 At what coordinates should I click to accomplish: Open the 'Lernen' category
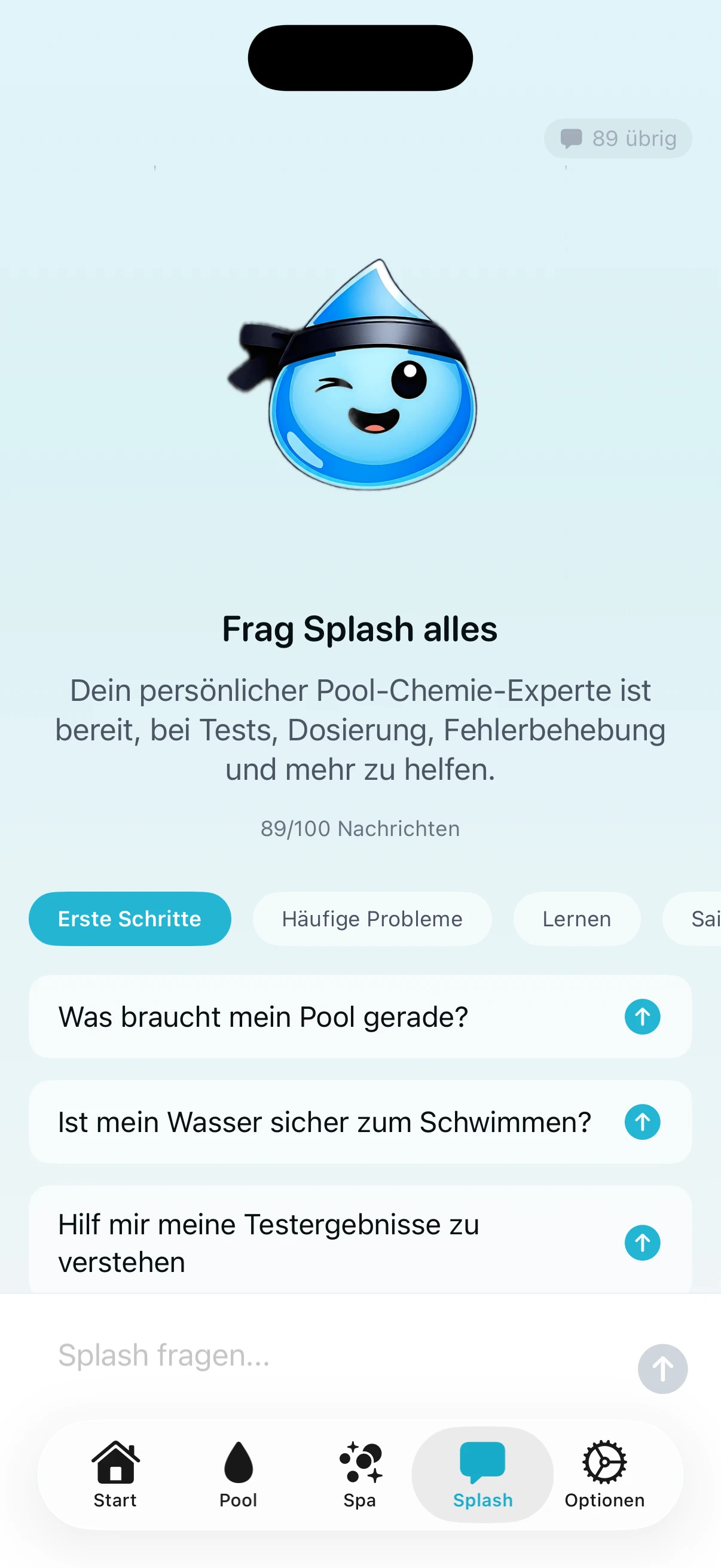pos(576,919)
